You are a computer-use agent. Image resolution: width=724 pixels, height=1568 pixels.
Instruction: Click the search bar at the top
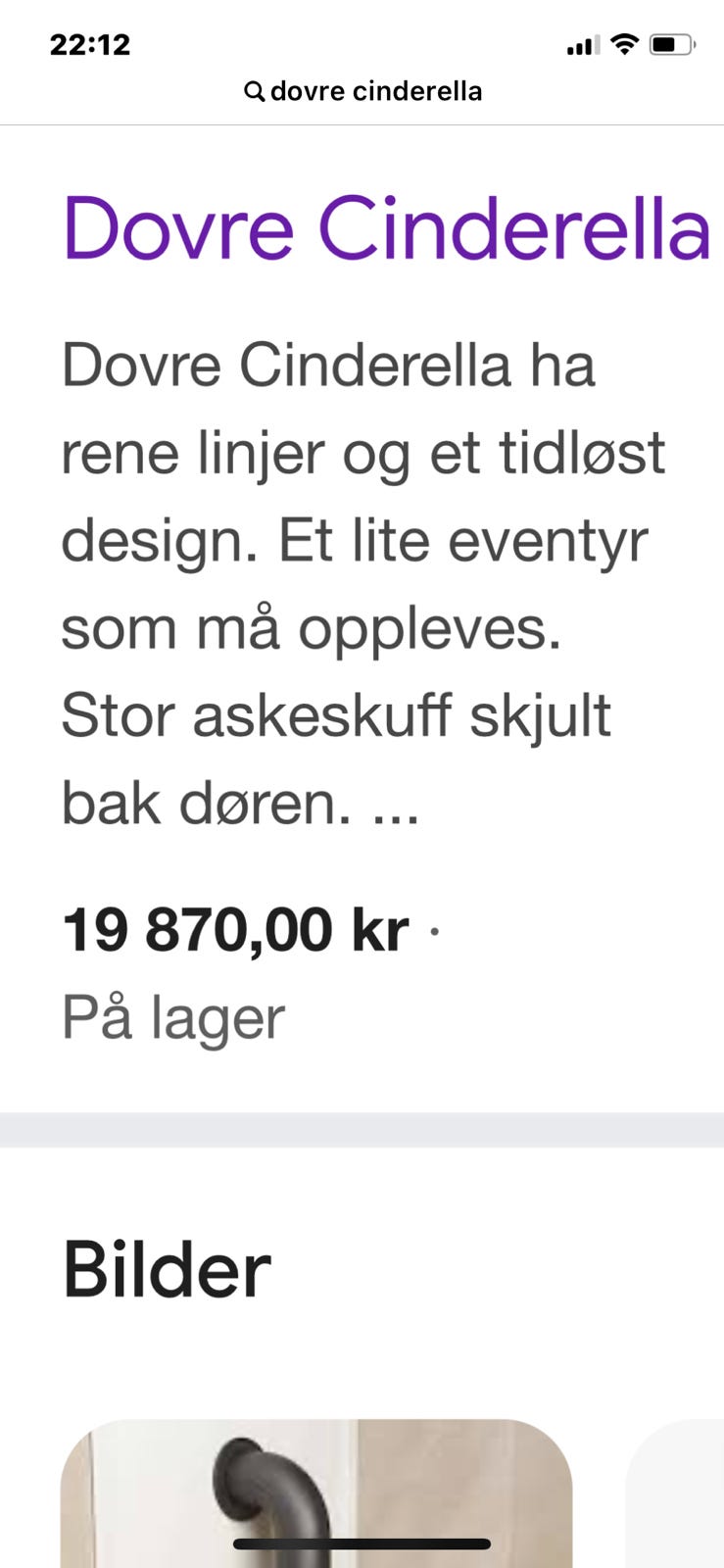pyautogui.click(x=362, y=90)
